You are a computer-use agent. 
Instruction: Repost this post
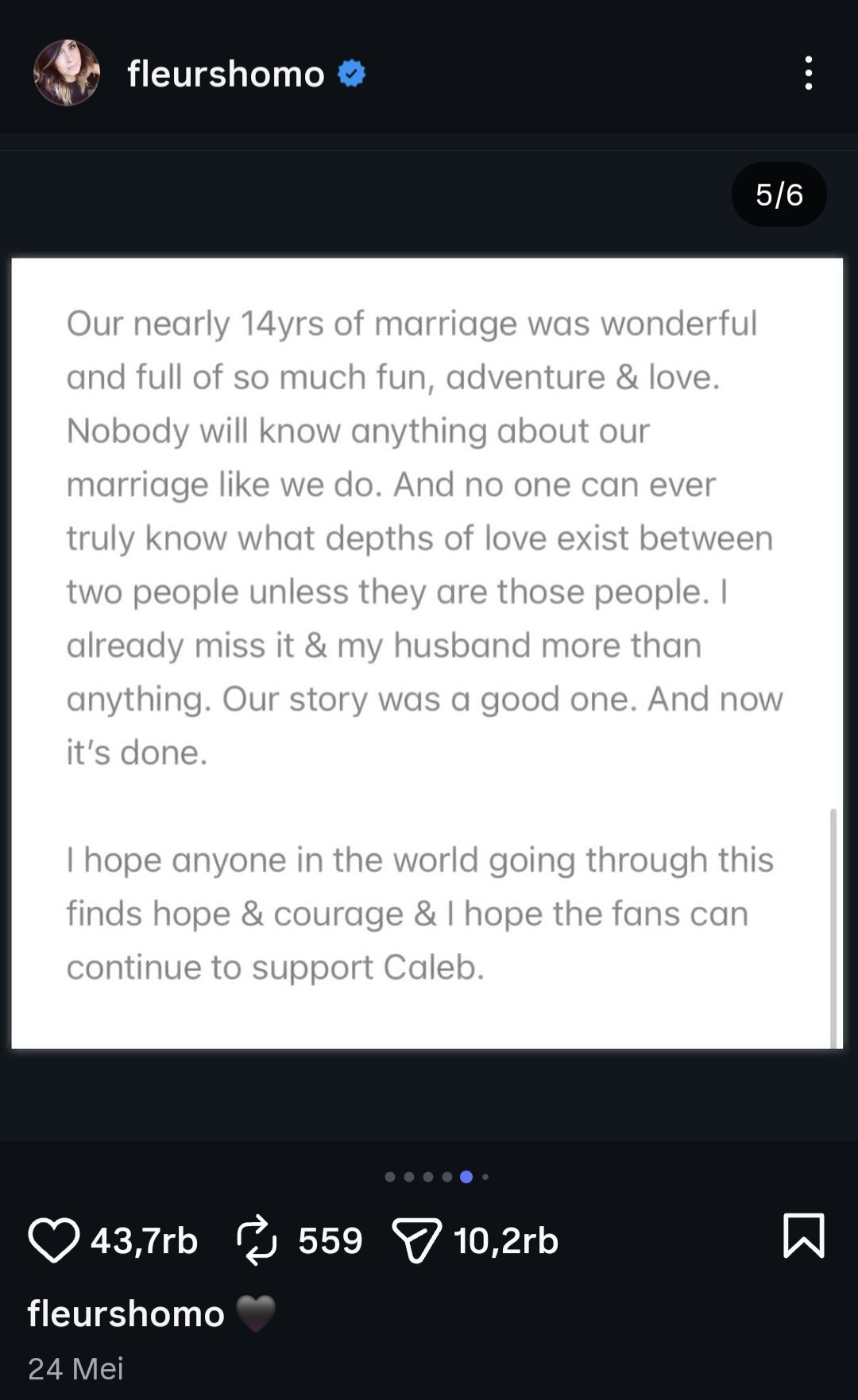click(257, 1240)
